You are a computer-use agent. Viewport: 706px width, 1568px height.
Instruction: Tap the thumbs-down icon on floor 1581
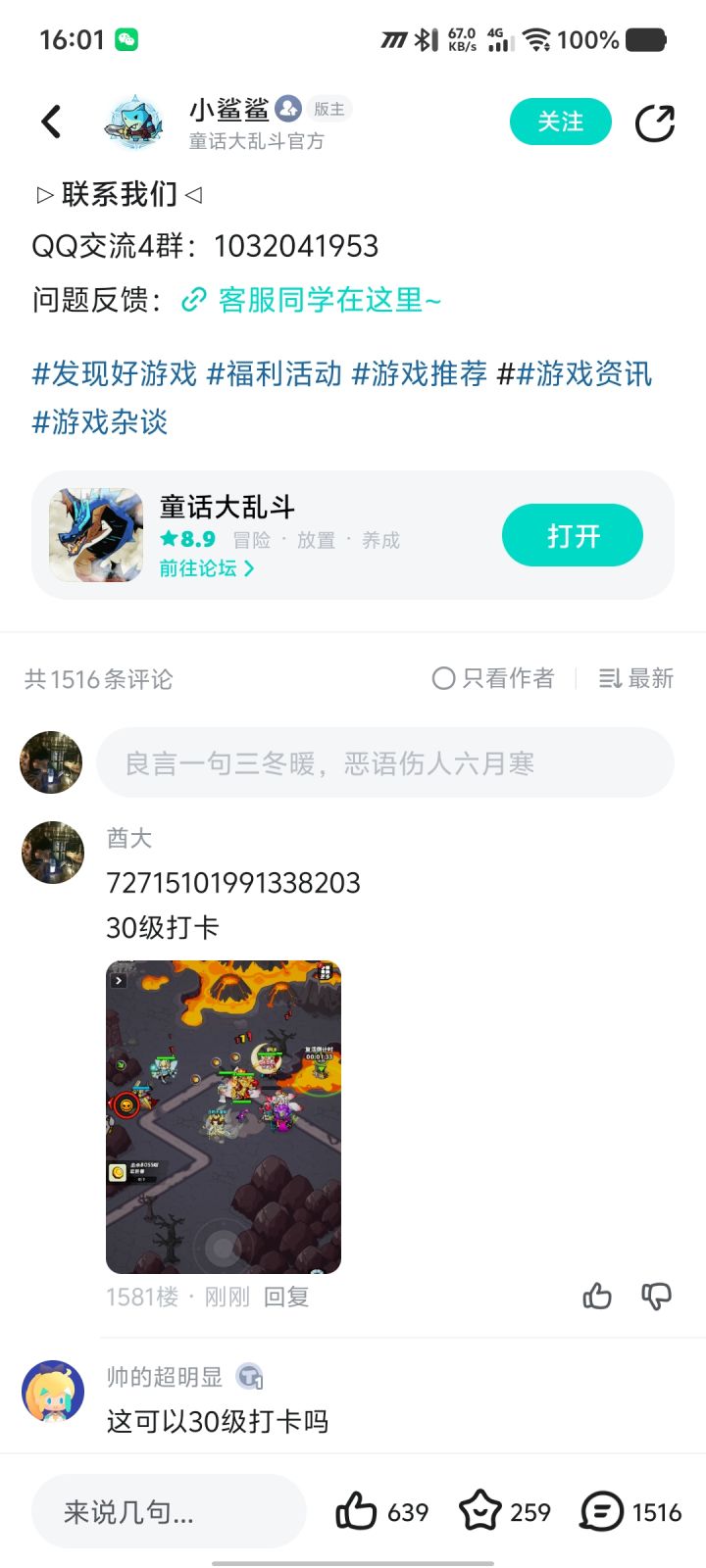point(657,1296)
